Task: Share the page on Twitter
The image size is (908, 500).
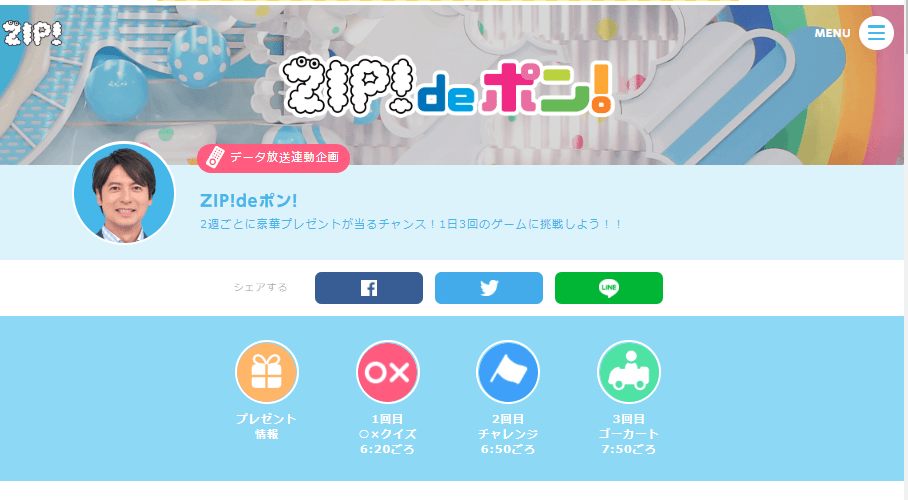Action: click(489, 288)
